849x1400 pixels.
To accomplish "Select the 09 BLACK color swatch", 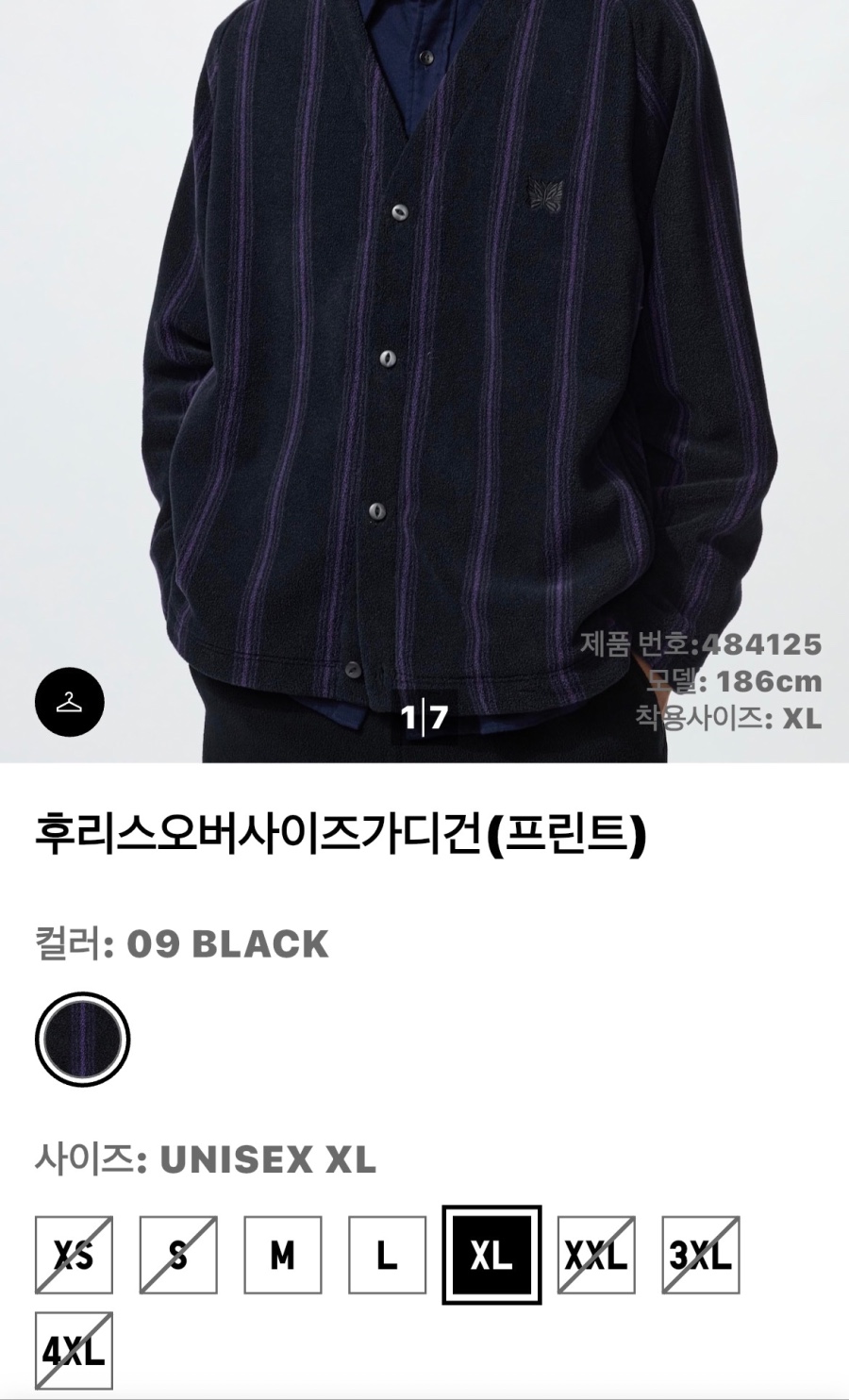I will click(x=82, y=1039).
